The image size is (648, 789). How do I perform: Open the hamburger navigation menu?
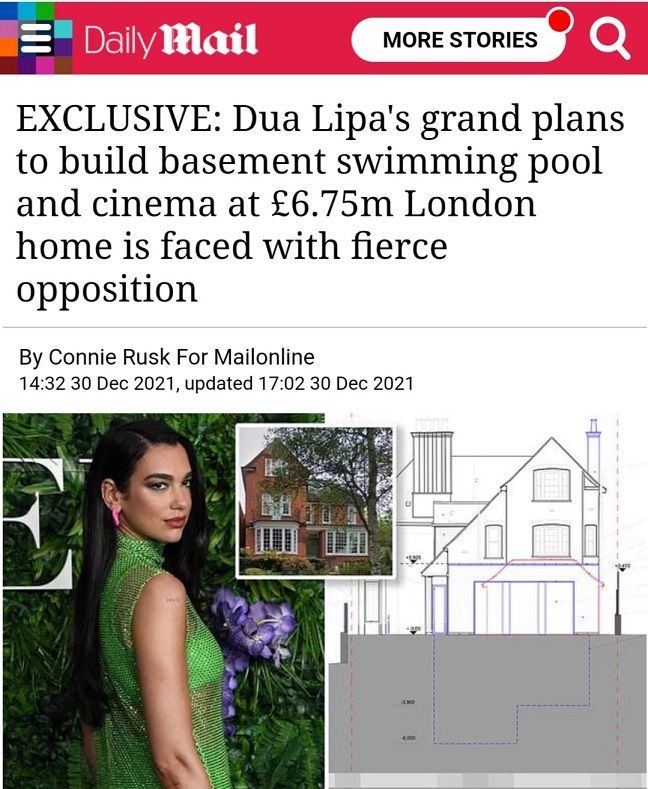[37, 40]
